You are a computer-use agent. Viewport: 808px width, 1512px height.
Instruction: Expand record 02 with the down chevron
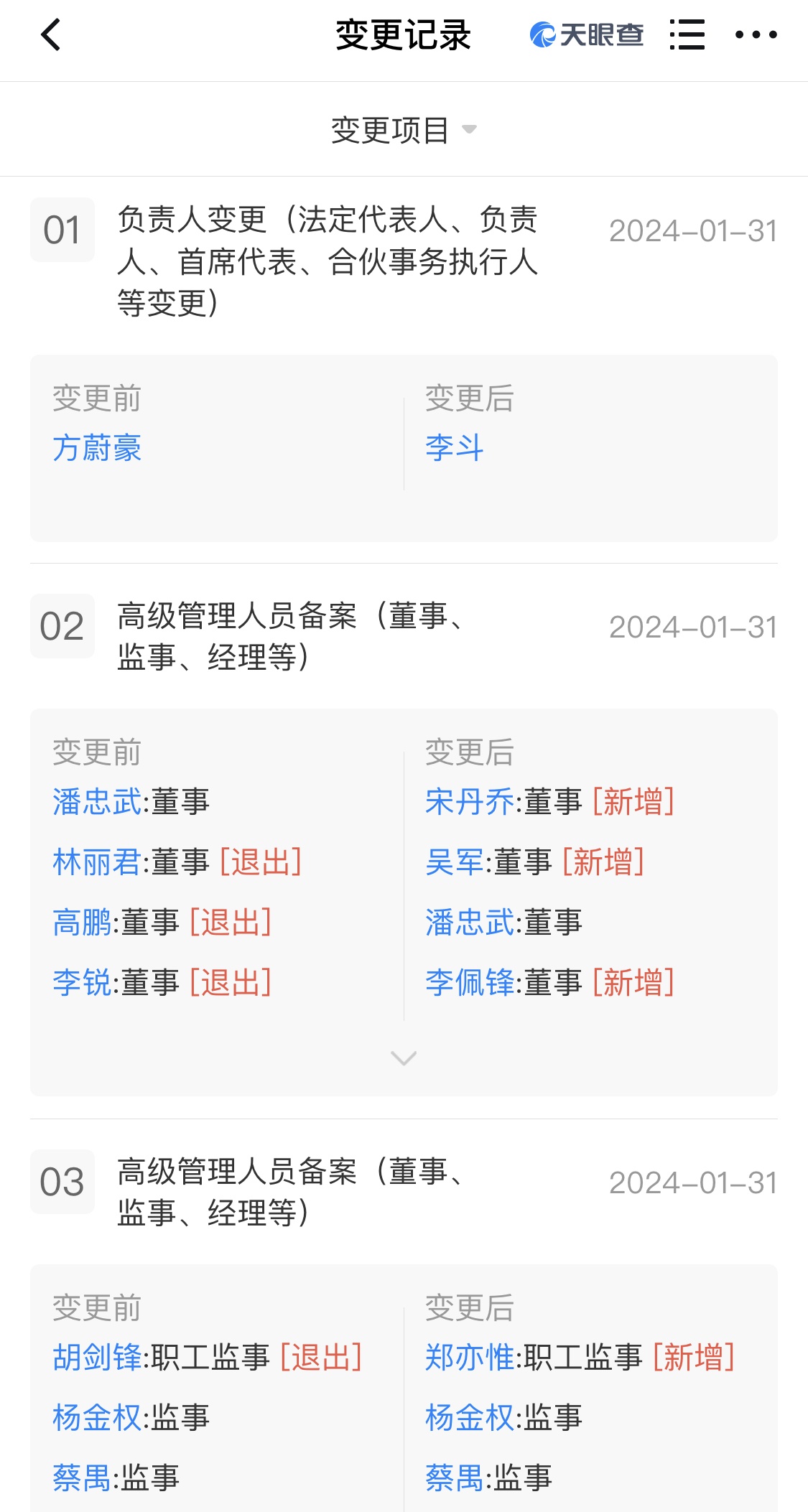tap(404, 1058)
